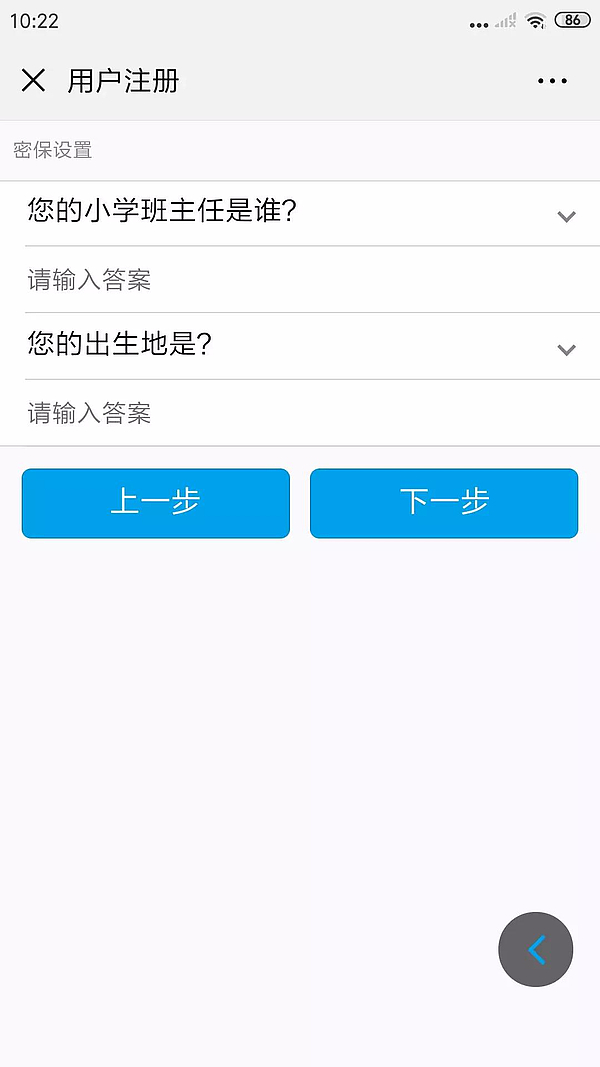Continue with 下一步 button
This screenshot has width=600, height=1067.
pyautogui.click(x=444, y=503)
